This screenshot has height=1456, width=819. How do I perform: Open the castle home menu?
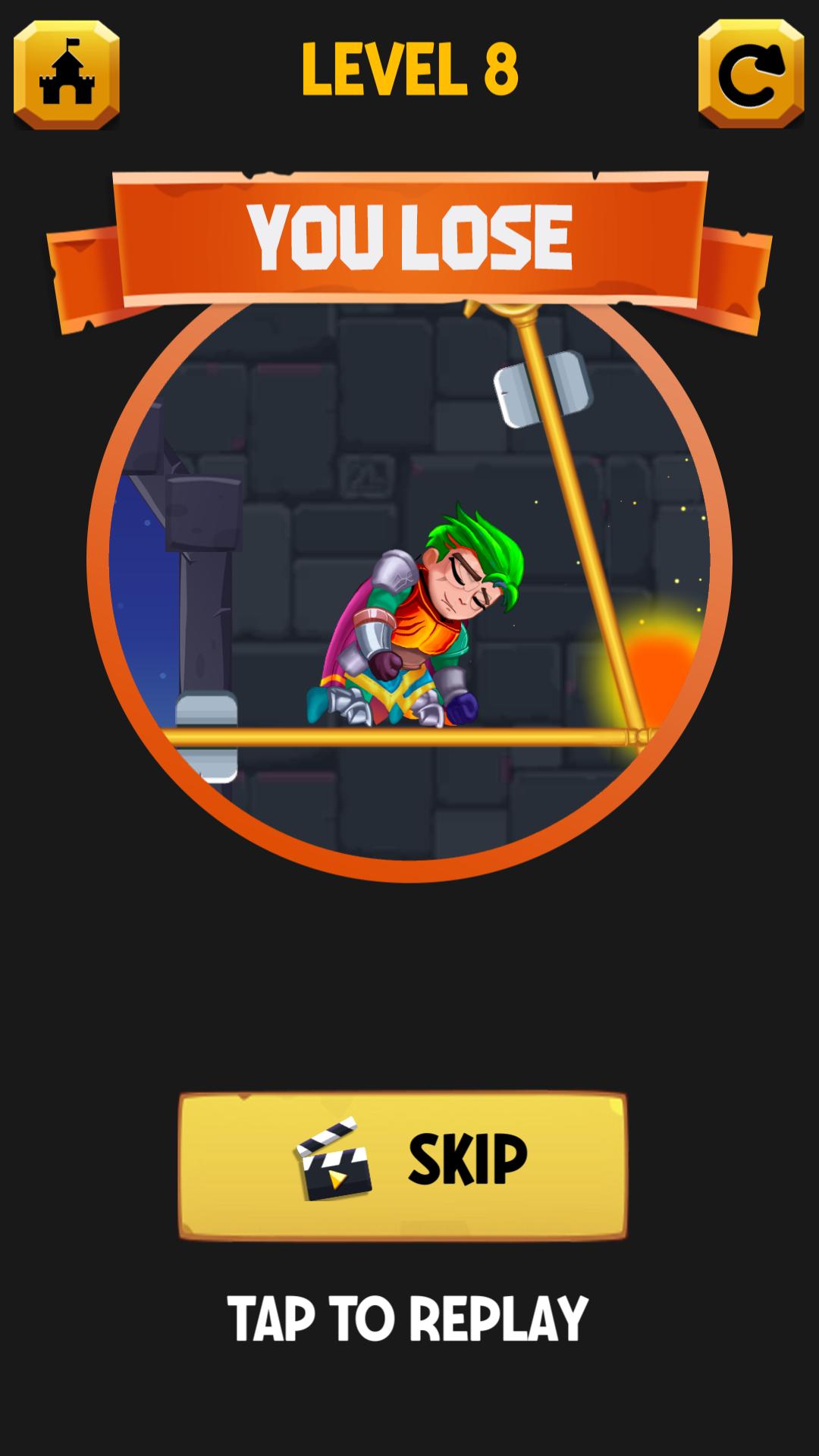[x=67, y=74]
